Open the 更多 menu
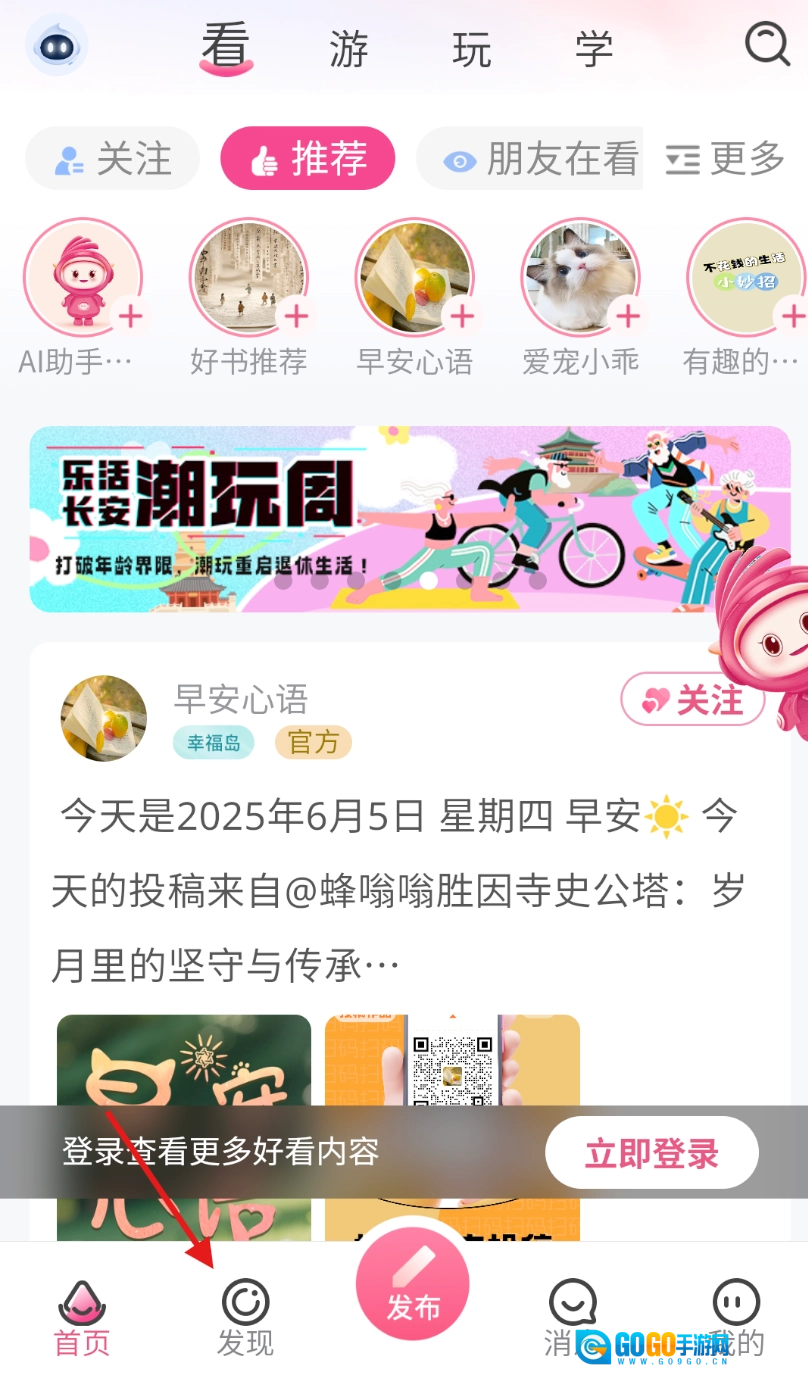The image size is (808, 1375). point(725,159)
